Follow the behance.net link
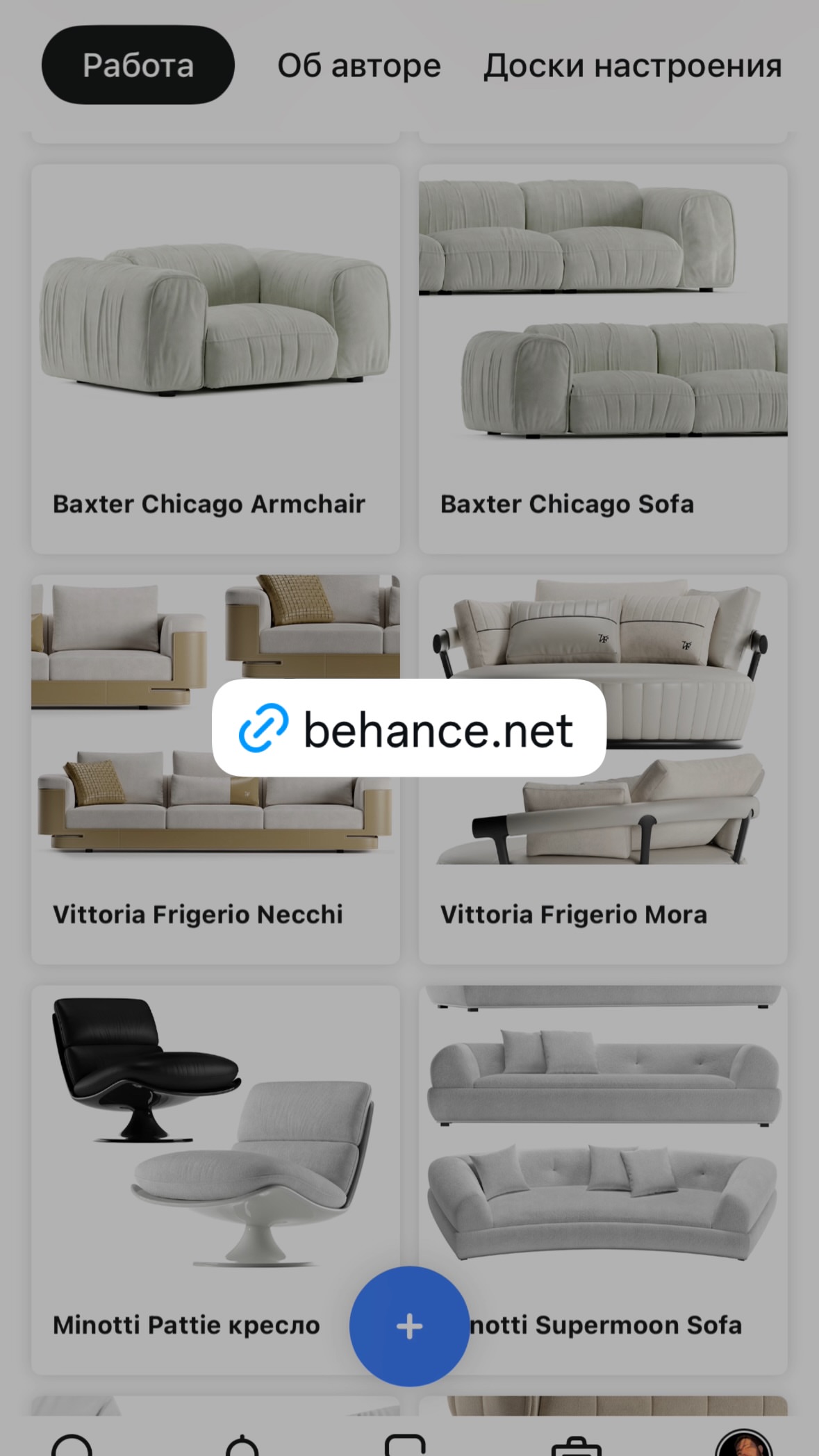The height and width of the screenshot is (1456, 819). [409, 729]
